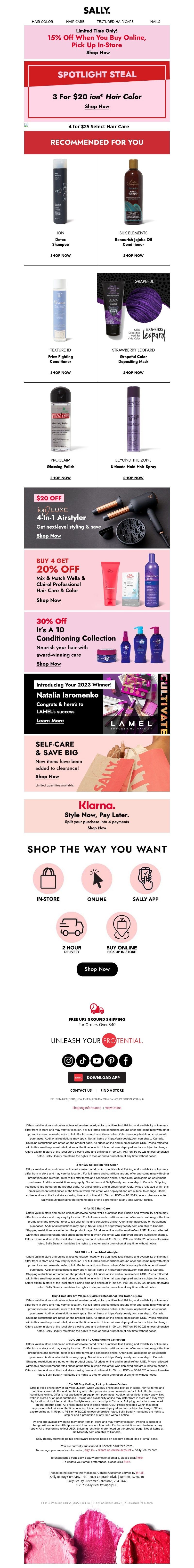Tap the black Shop Now button
The width and height of the screenshot is (194, 1568).
97,969
